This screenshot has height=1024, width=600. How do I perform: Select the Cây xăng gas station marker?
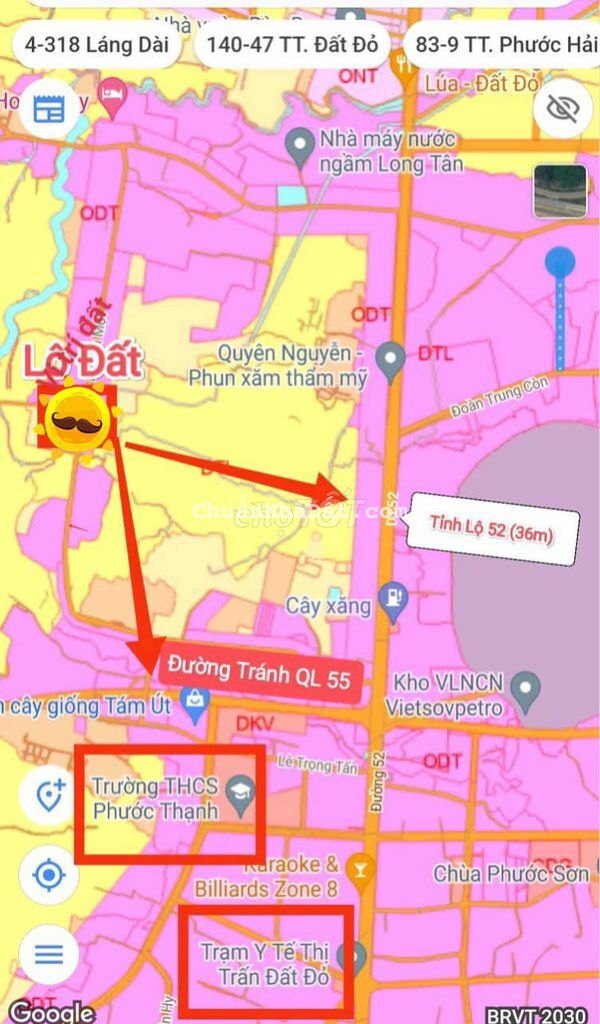coord(396,600)
